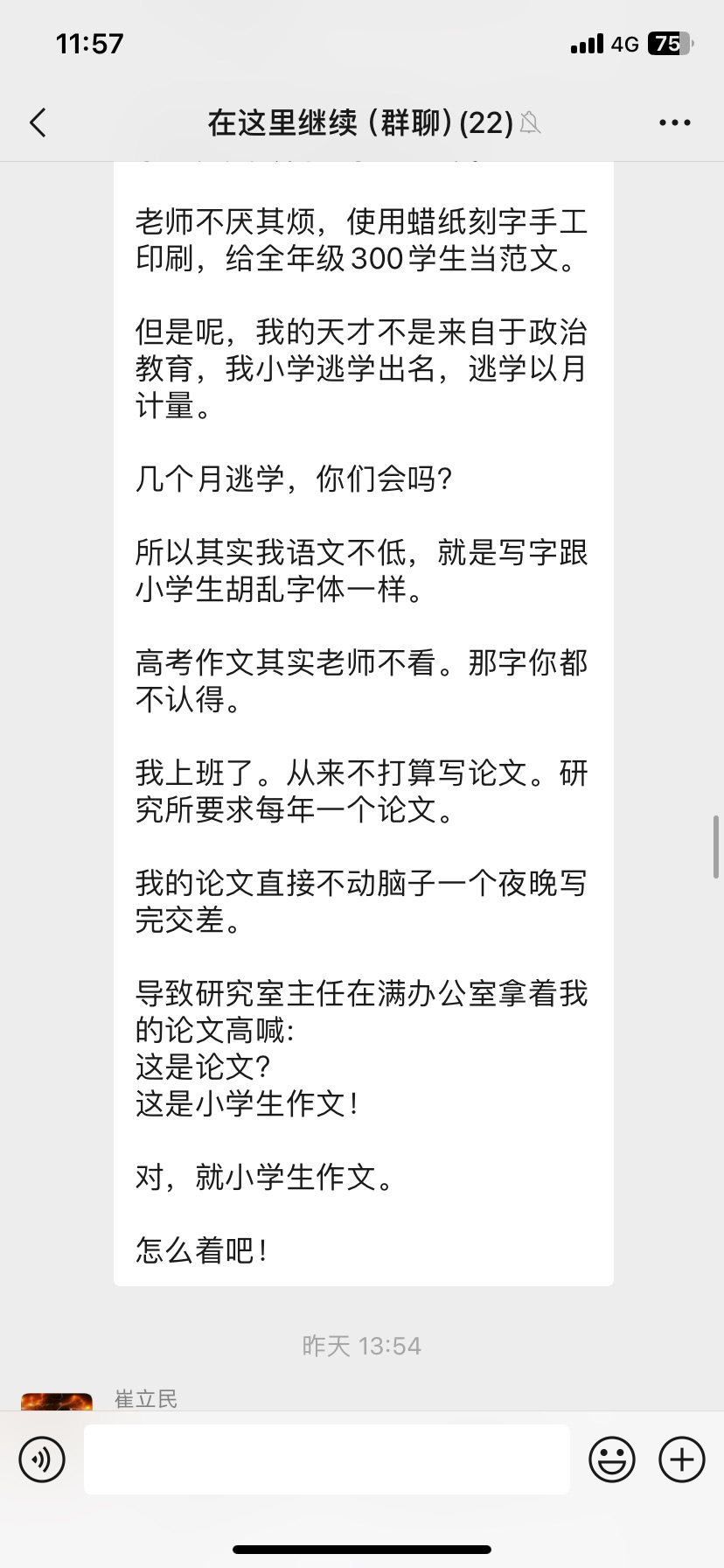Open the emoji picker
The image size is (724, 1568).
611,1459
